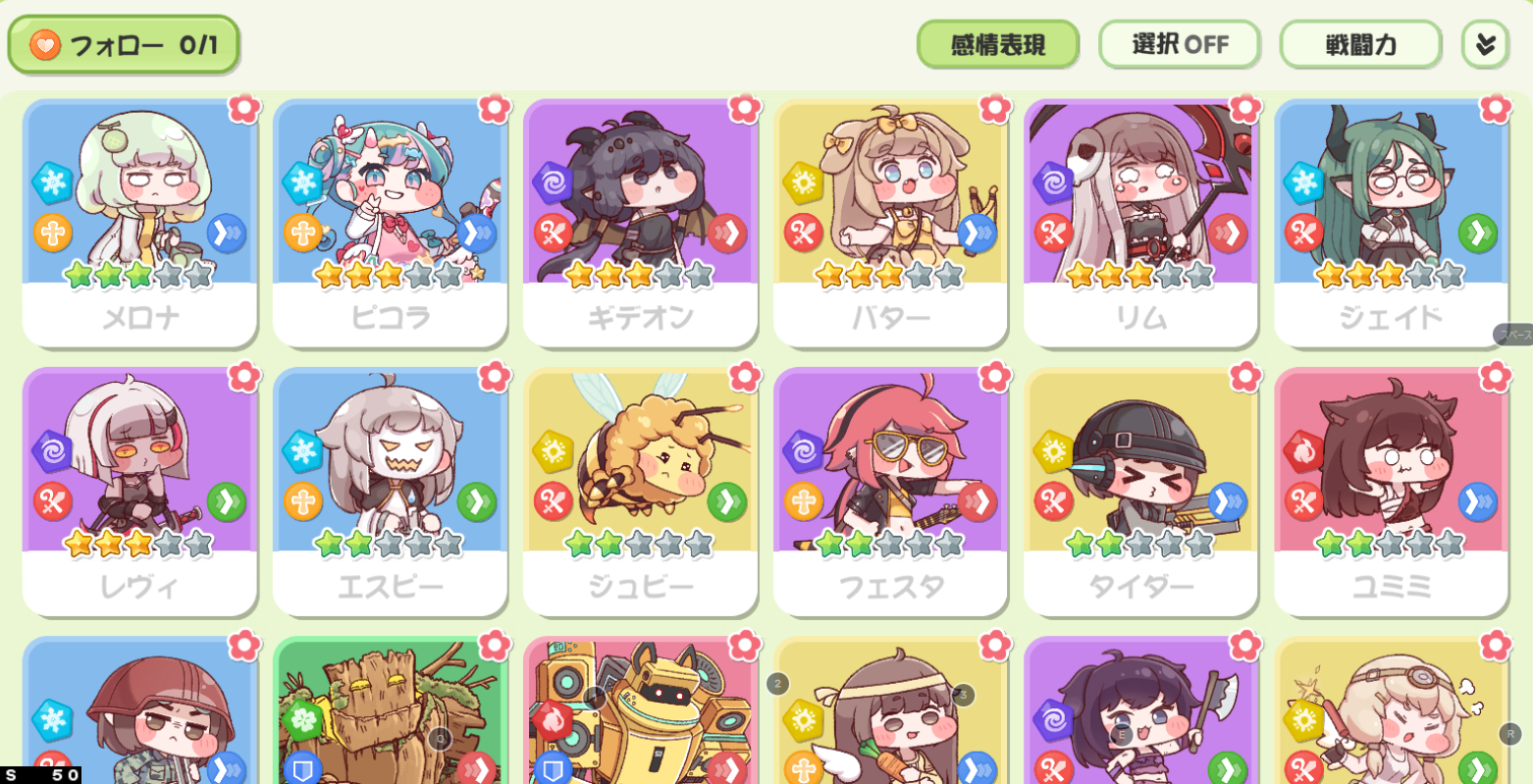Select the ユミミ character card

(x=1391, y=494)
